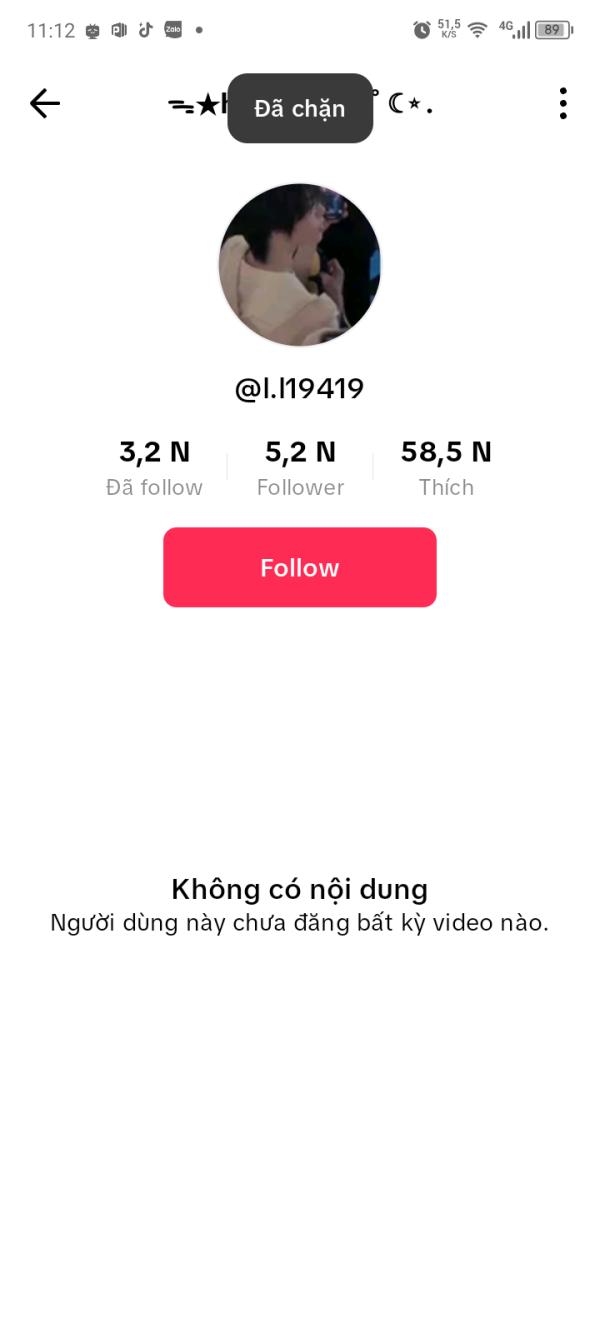Open the Follower list
Viewport: 600px width, 1333px height.
coord(300,468)
